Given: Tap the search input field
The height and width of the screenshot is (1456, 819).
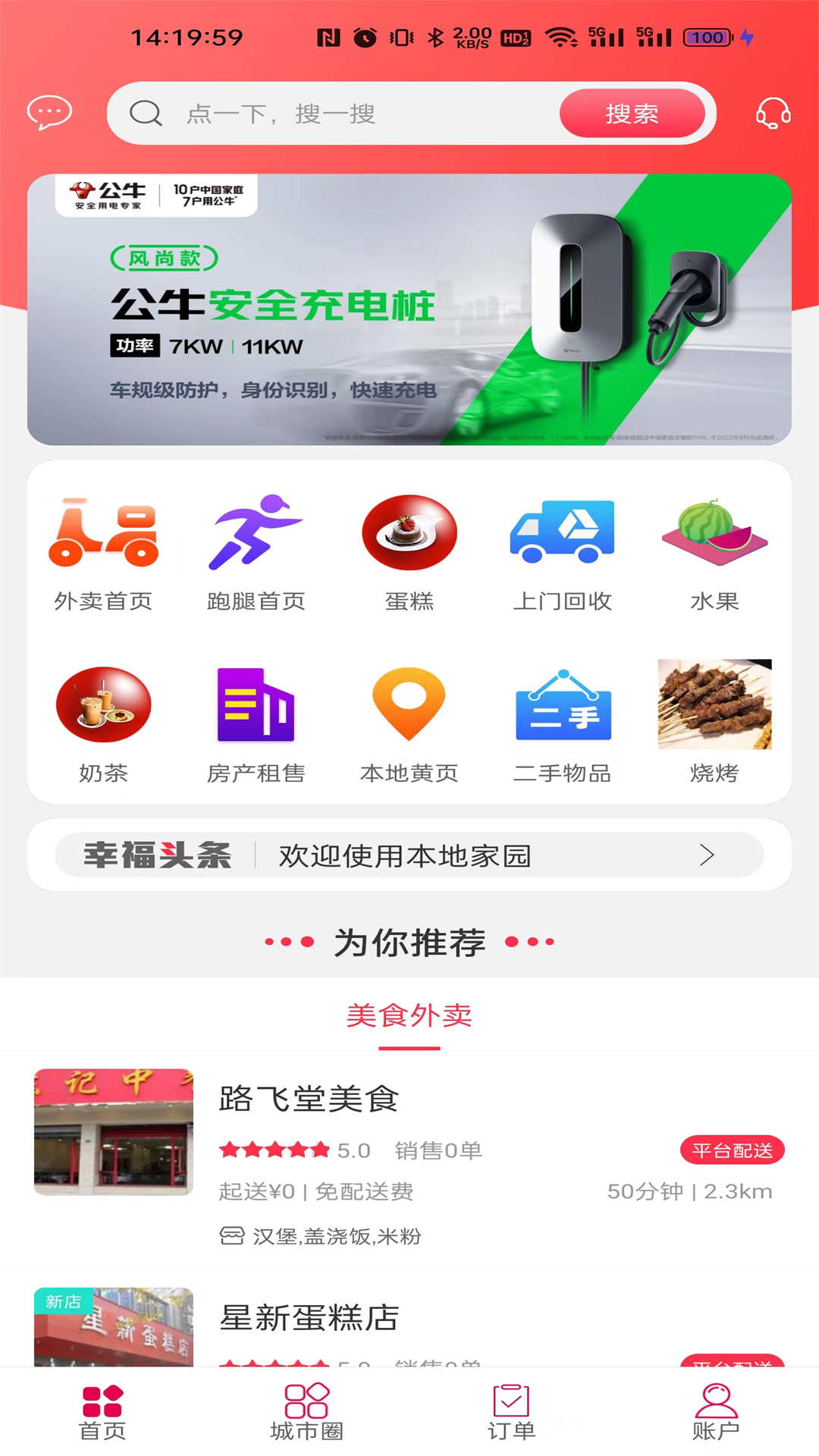Looking at the screenshot, I should pos(341,114).
